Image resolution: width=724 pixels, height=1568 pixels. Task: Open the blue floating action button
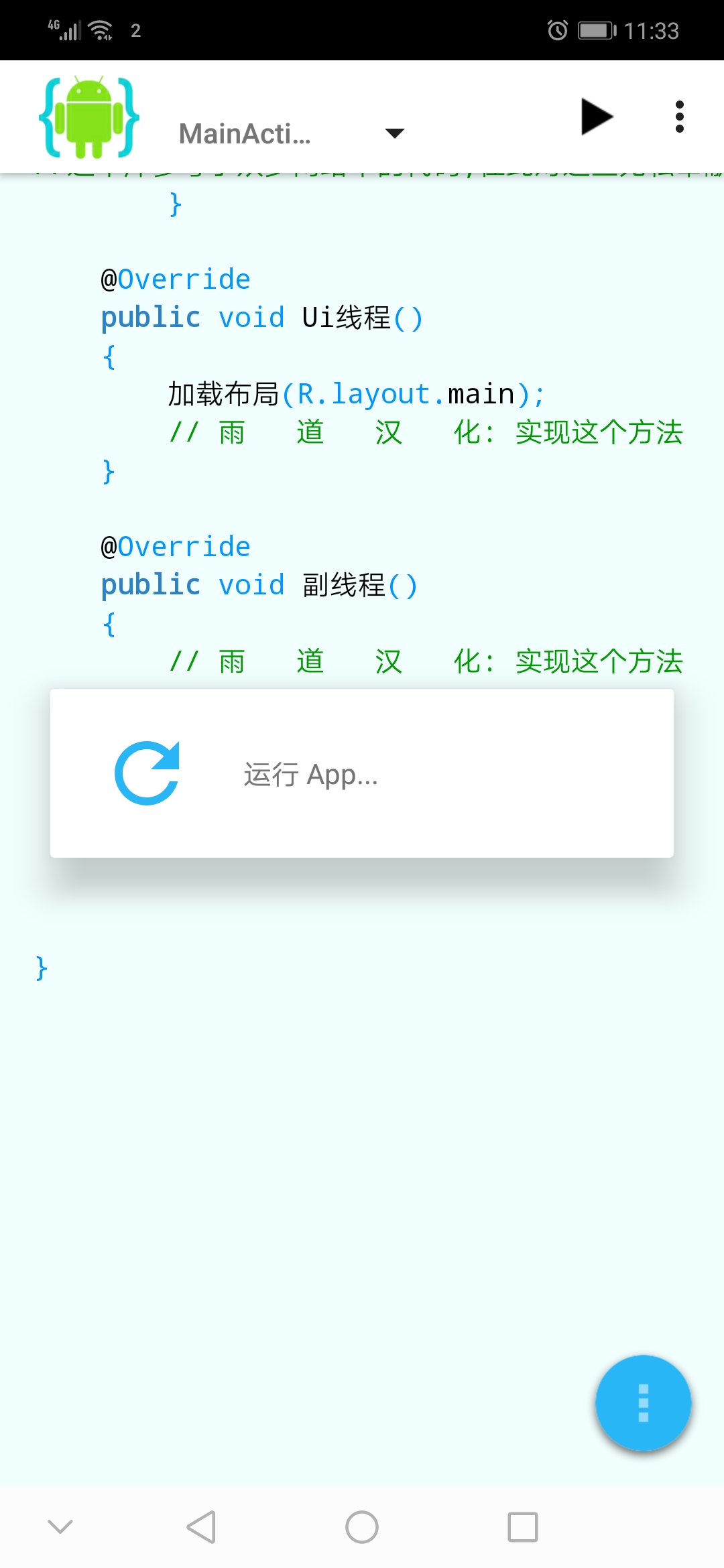644,1402
